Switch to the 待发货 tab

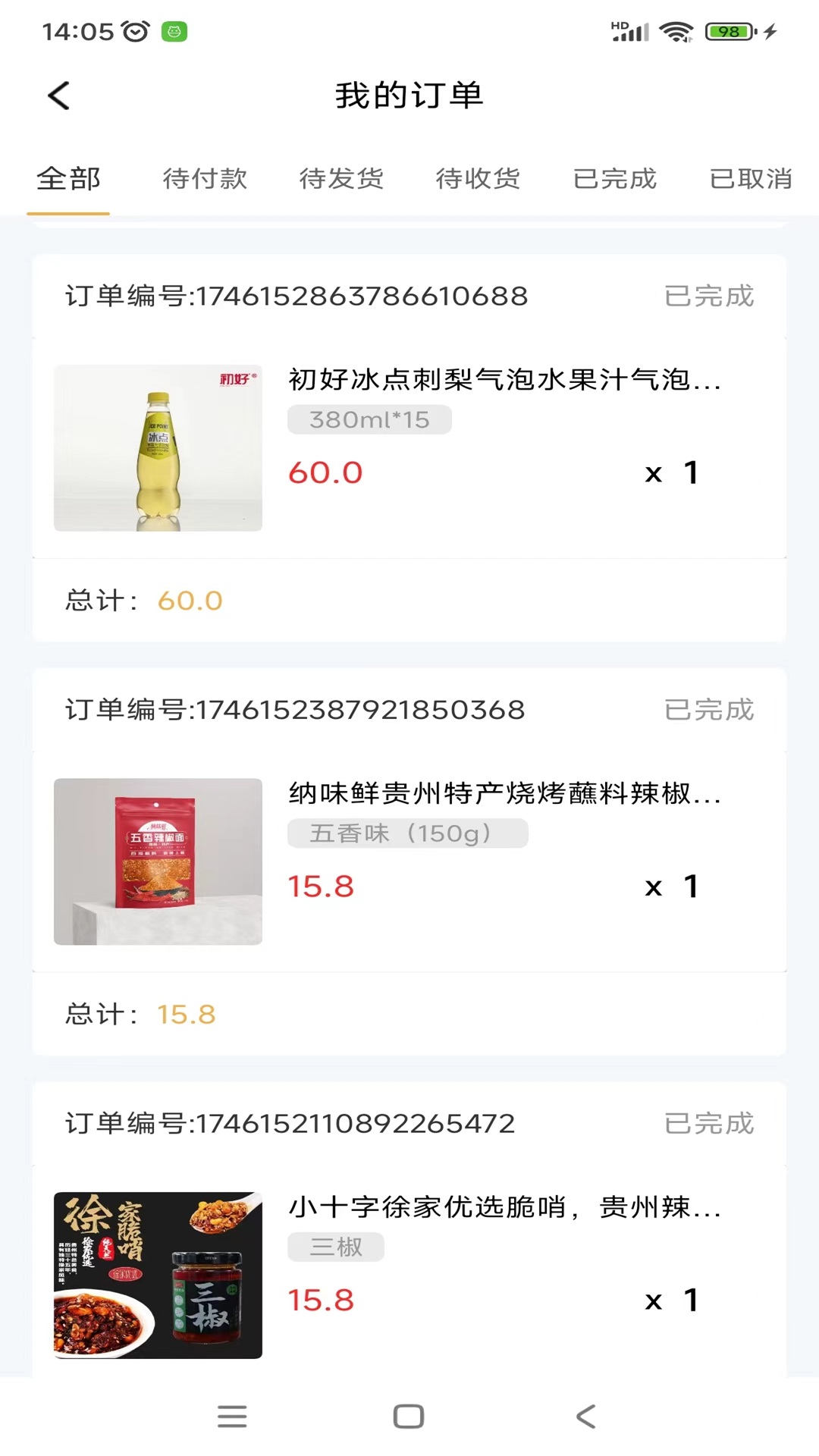tap(342, 179)
